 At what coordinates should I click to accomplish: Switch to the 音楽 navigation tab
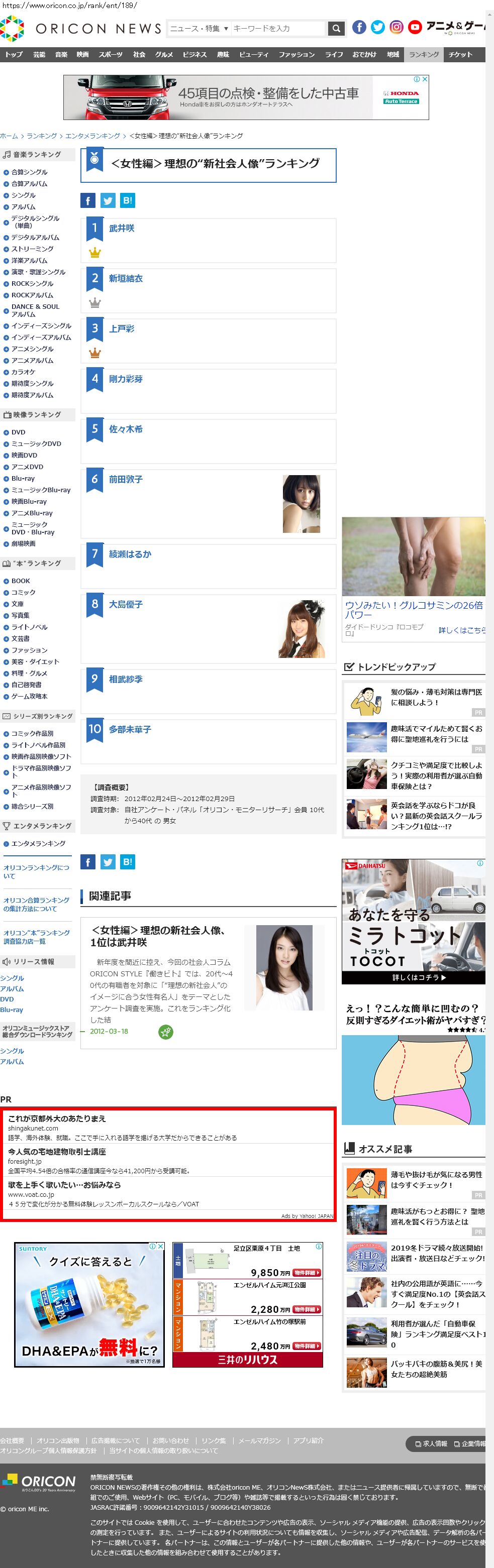tap(61, 55)
